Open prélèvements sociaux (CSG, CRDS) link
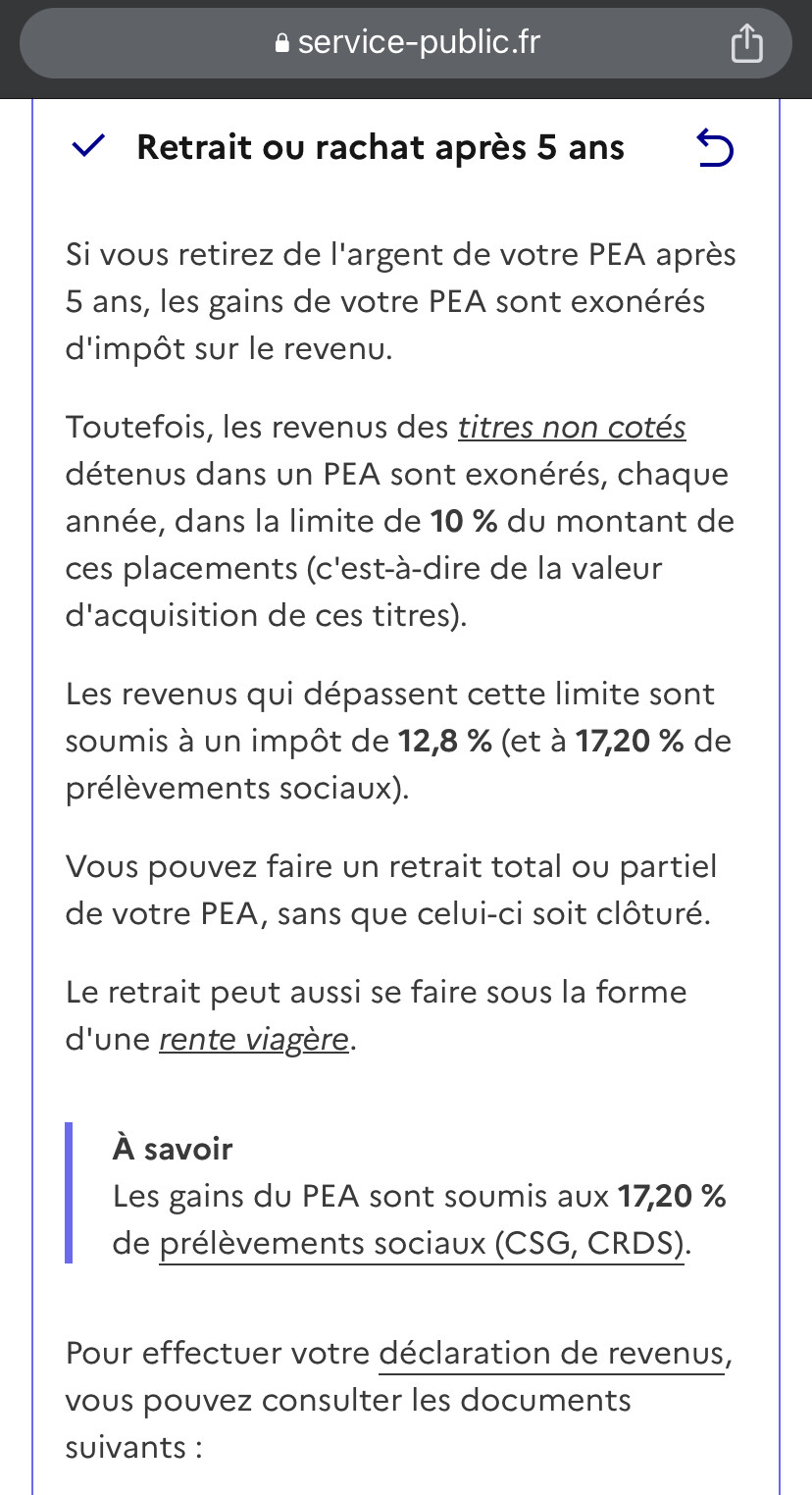The height and width of the screenshot is (1495, 812). pyautogui.click(x=422, y=1244)
